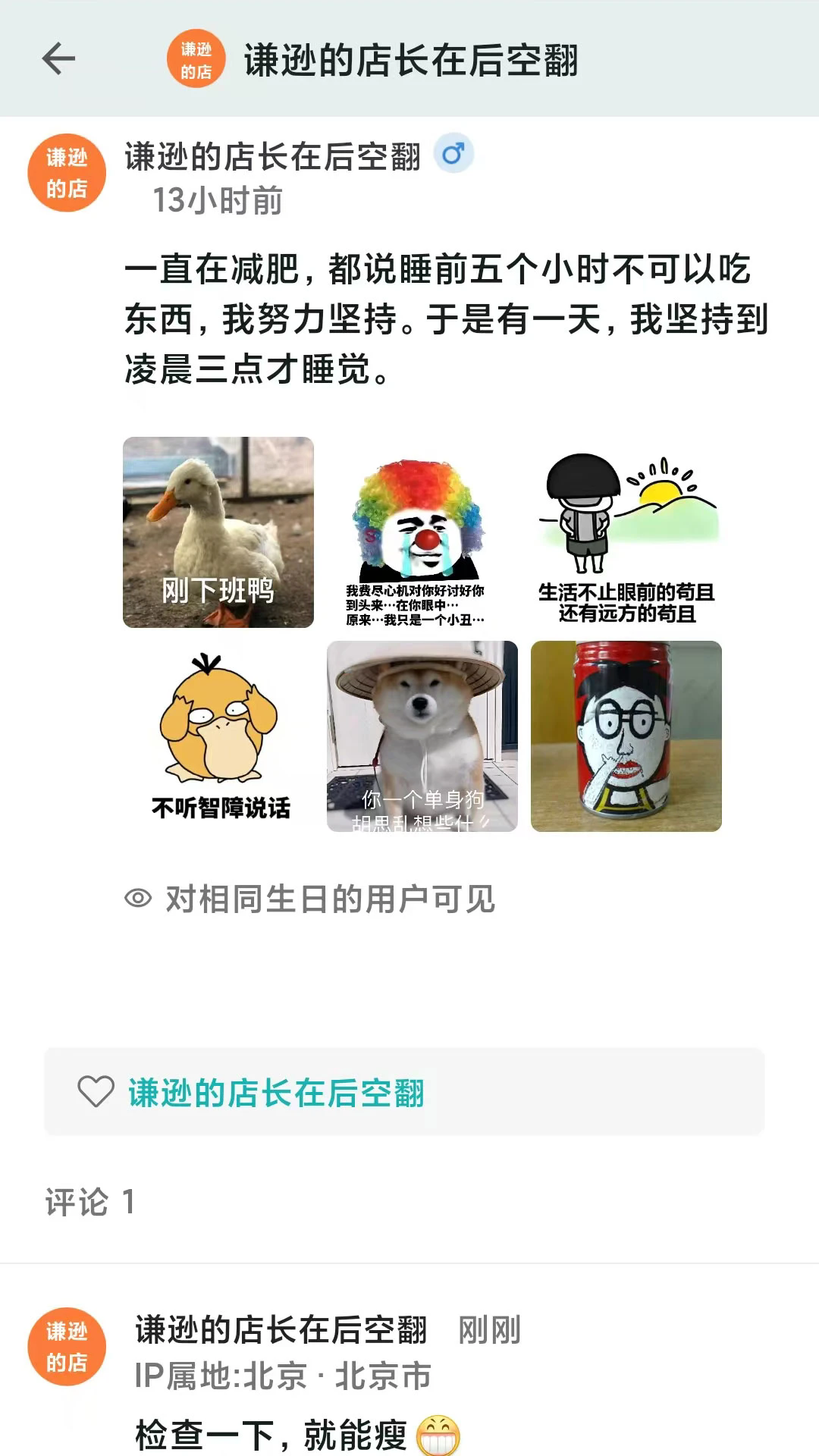Click the male gender symbol beside the username
The width and height of the screenshot is (819, 1456).
452,154
